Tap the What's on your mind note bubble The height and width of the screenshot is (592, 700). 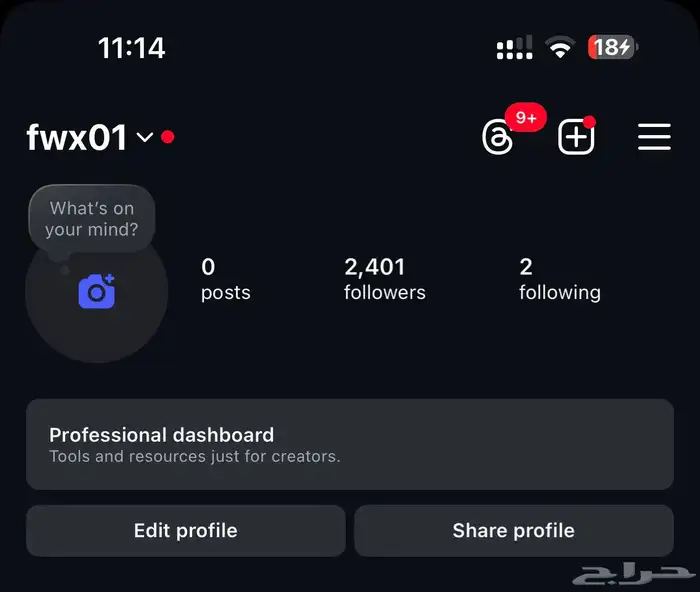pos(92,220)
